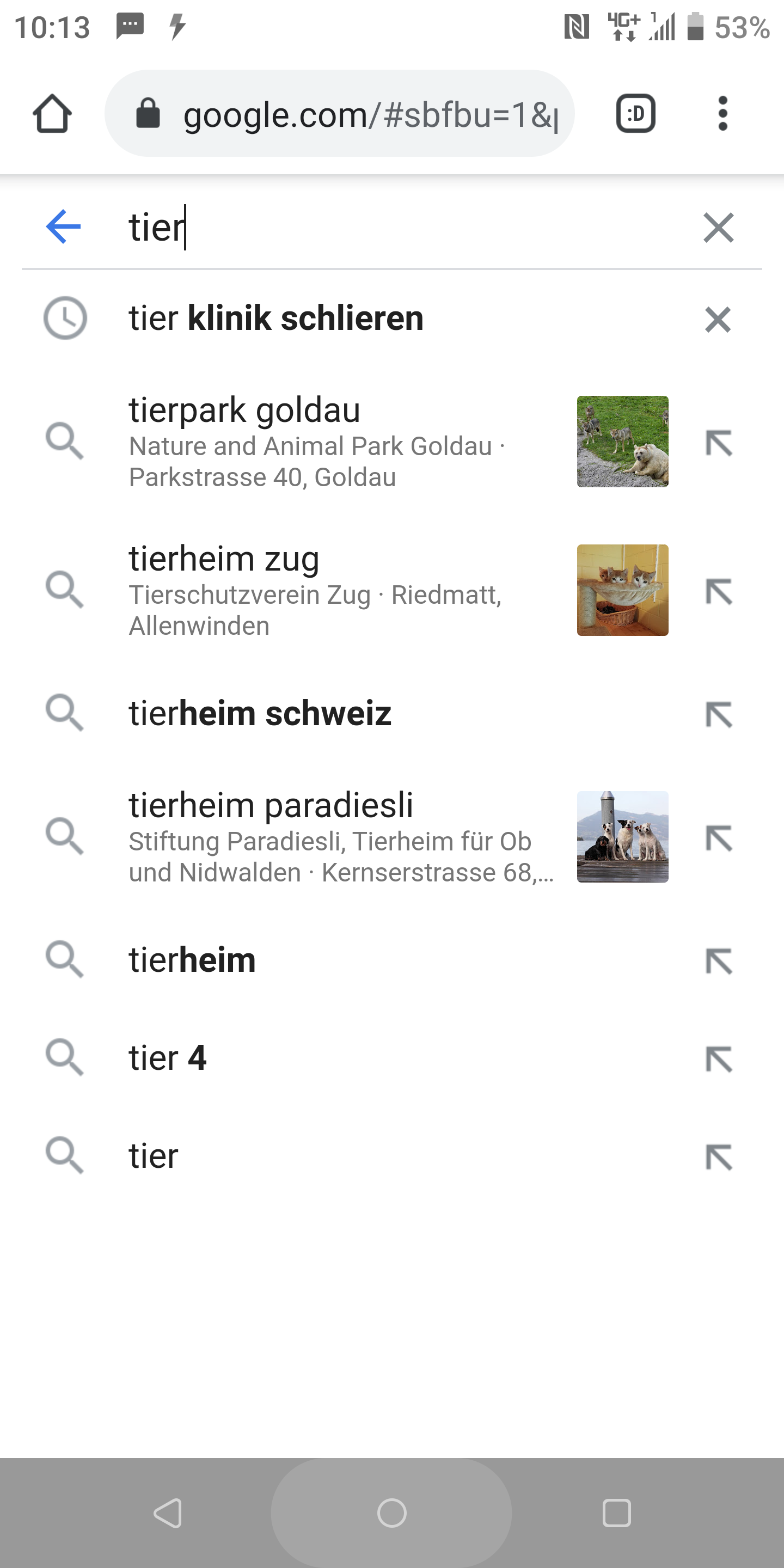Tap the search input containing tier
Viewport: 784px width, 1568px height.
tap(365, 227)
